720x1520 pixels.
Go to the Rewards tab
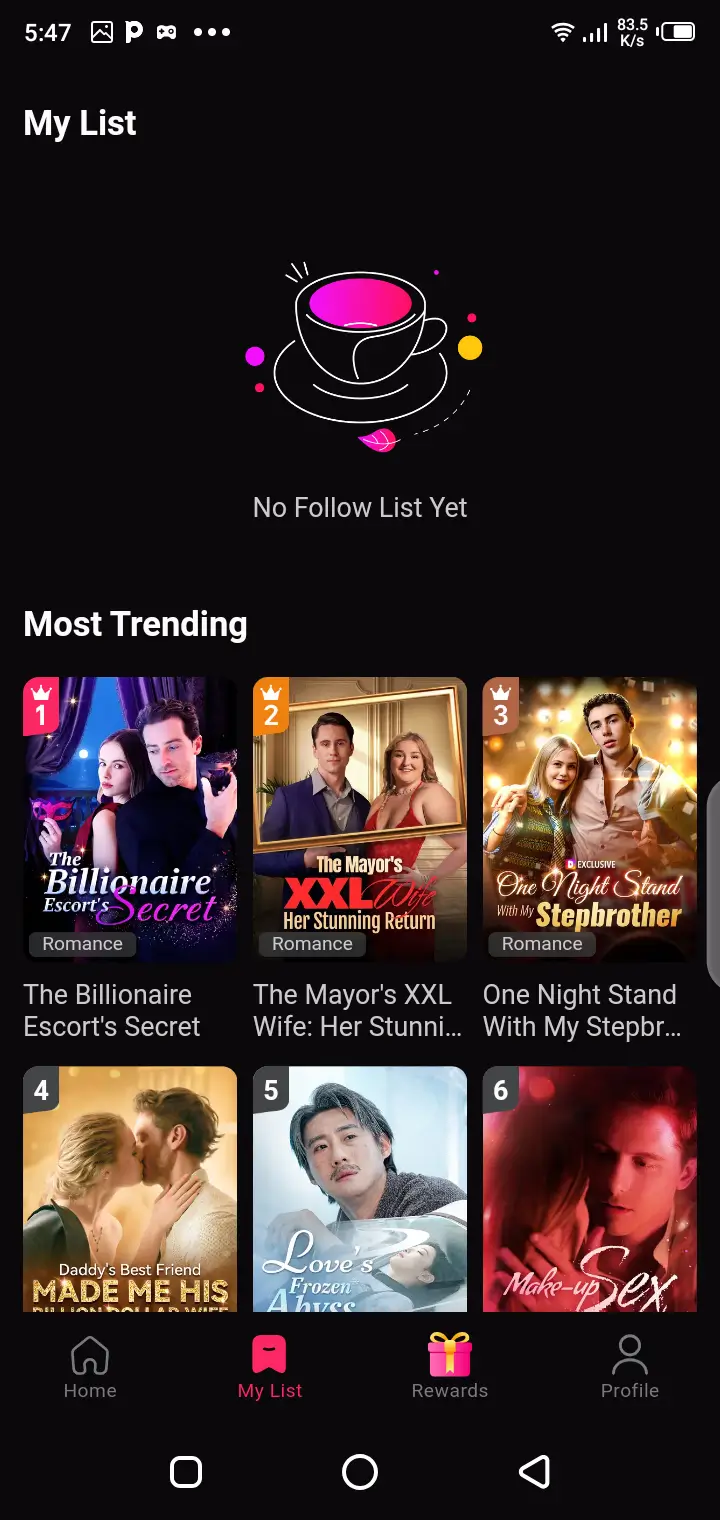pyautogui.click(x=450, y=1368)
